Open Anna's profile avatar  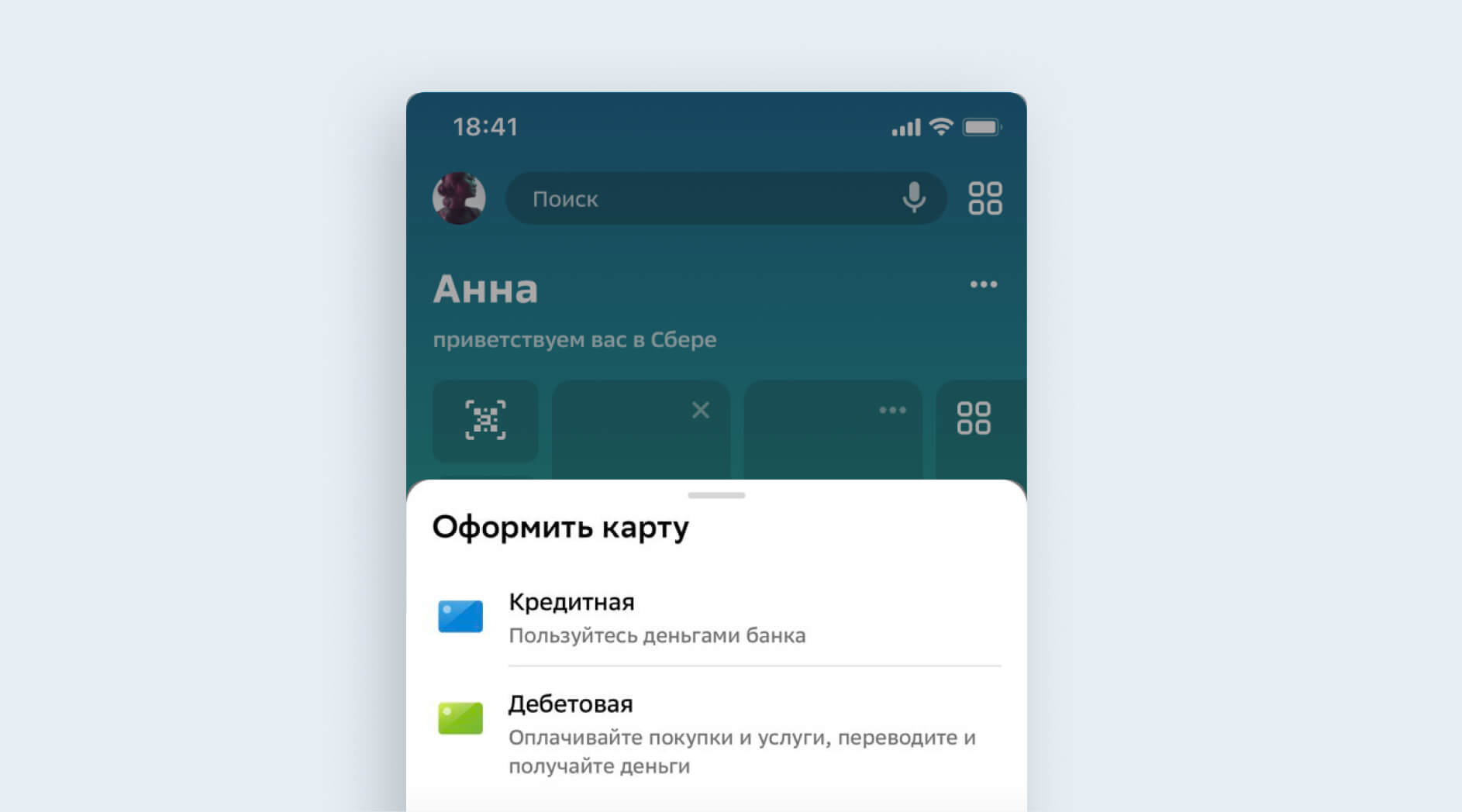point(459,198)
